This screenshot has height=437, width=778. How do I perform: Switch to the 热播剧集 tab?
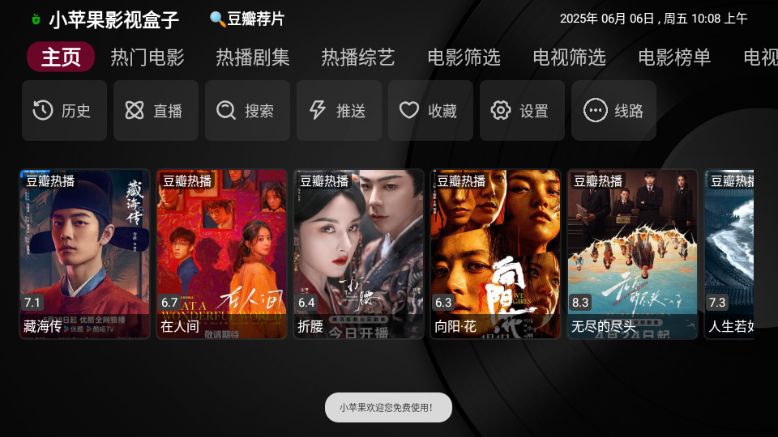pos(253,58)
